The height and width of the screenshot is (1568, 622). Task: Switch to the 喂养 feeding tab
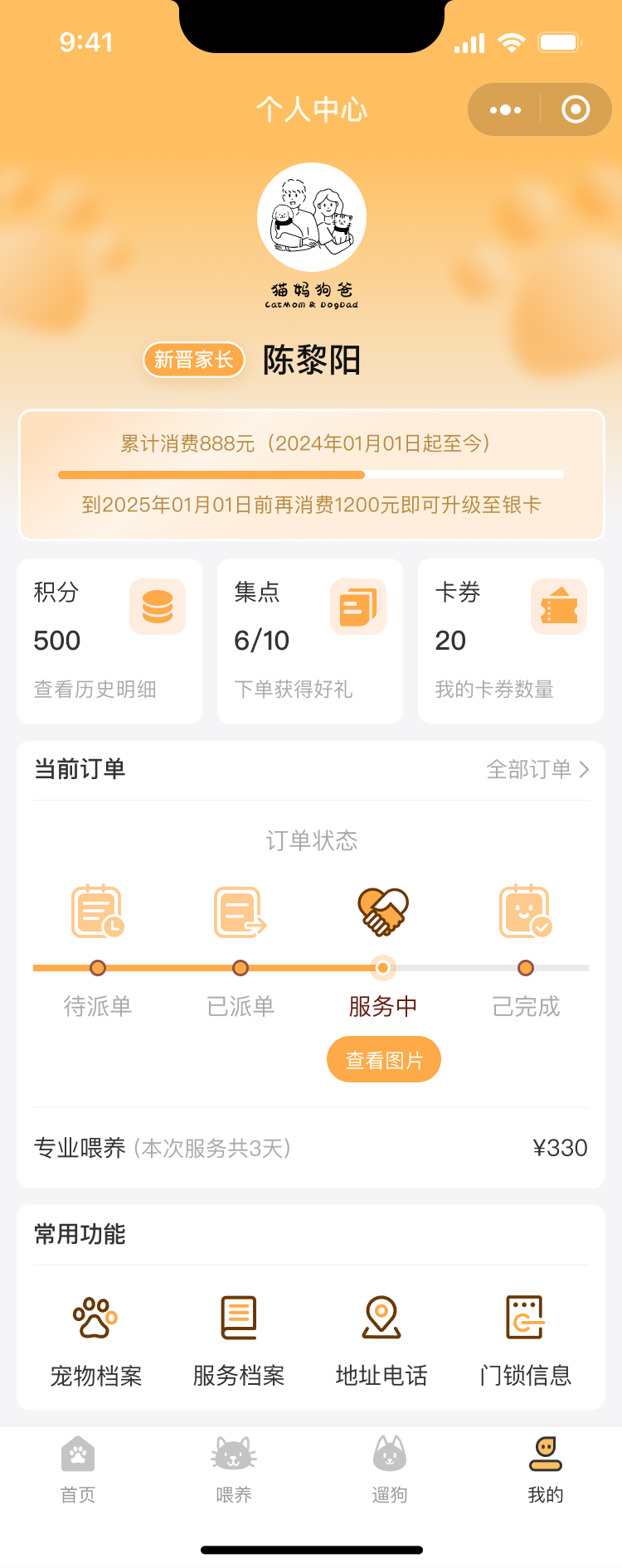point(233,1470)
